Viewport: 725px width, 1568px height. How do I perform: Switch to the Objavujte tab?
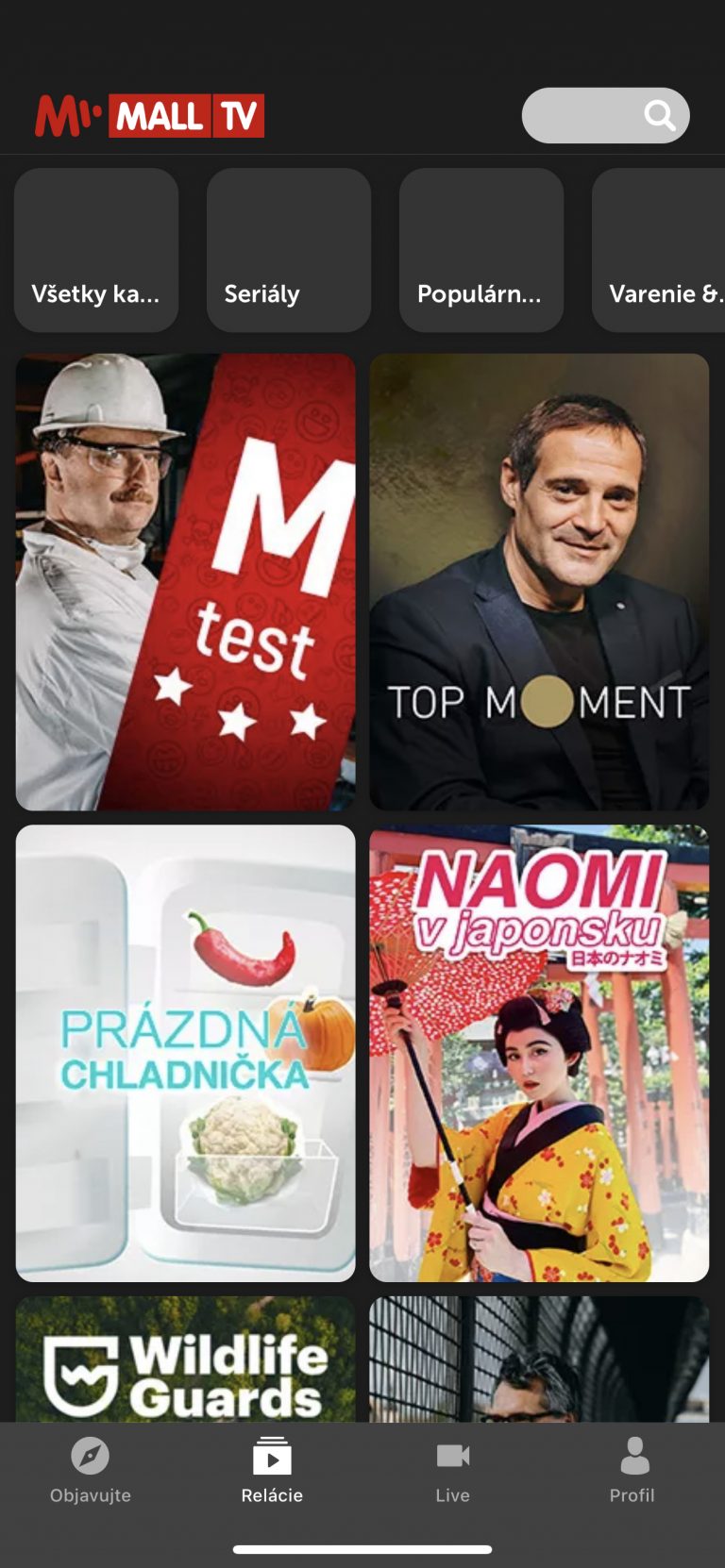(91, 1471)
